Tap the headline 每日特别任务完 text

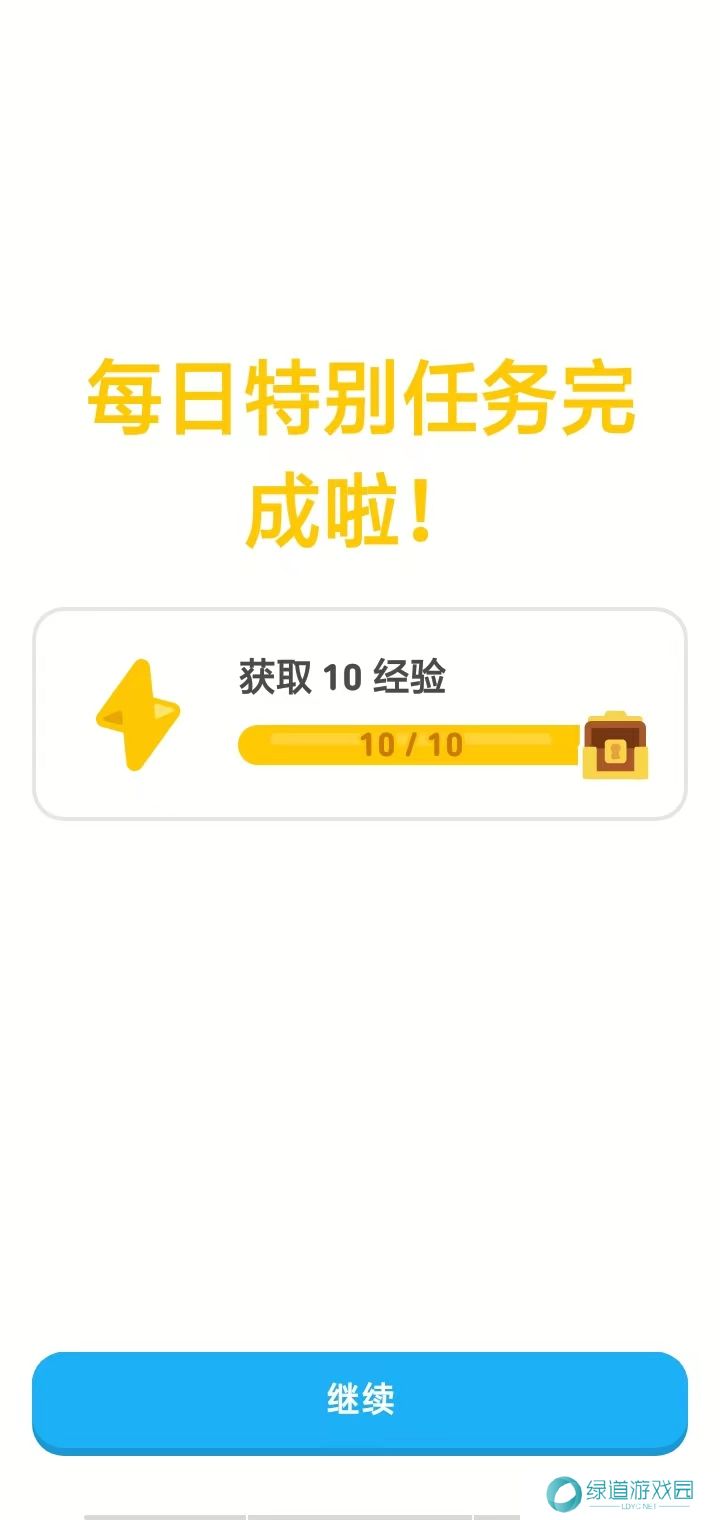click(x=360, y=400)
